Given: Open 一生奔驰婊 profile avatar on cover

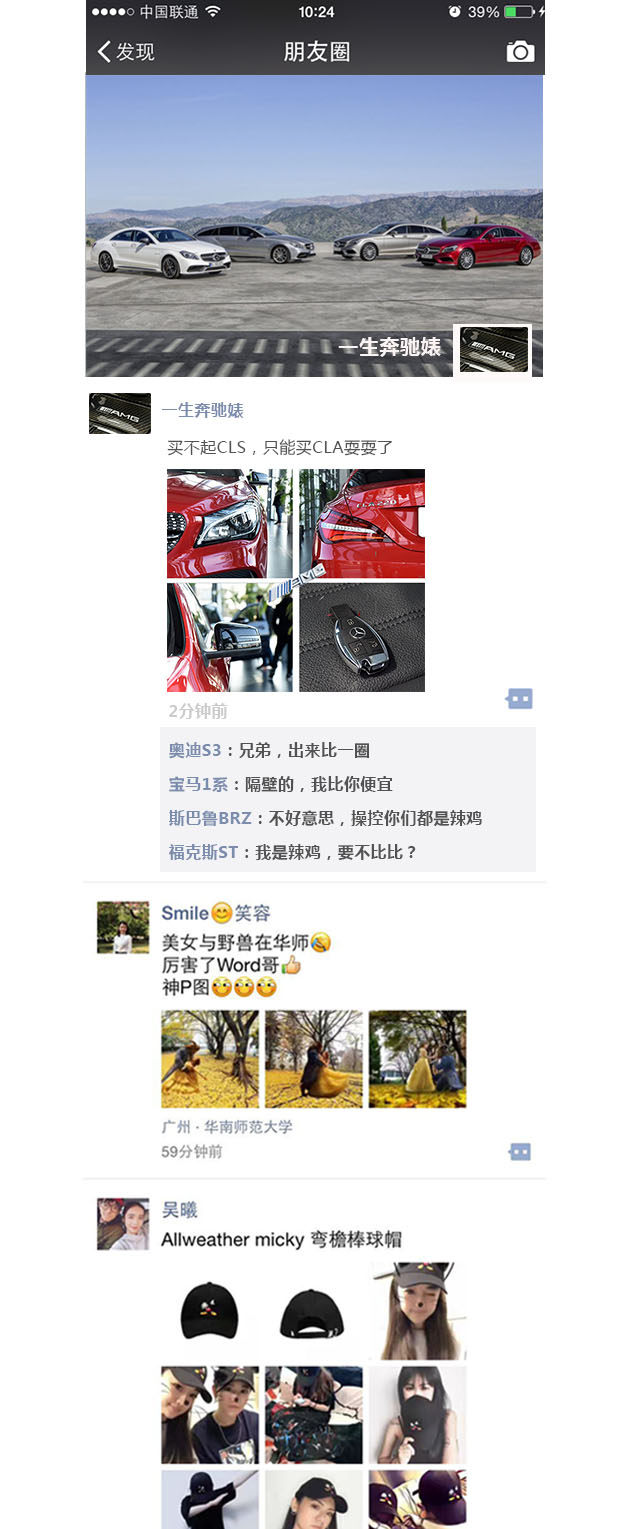Looking at the screenshot, I should [493, 349].
